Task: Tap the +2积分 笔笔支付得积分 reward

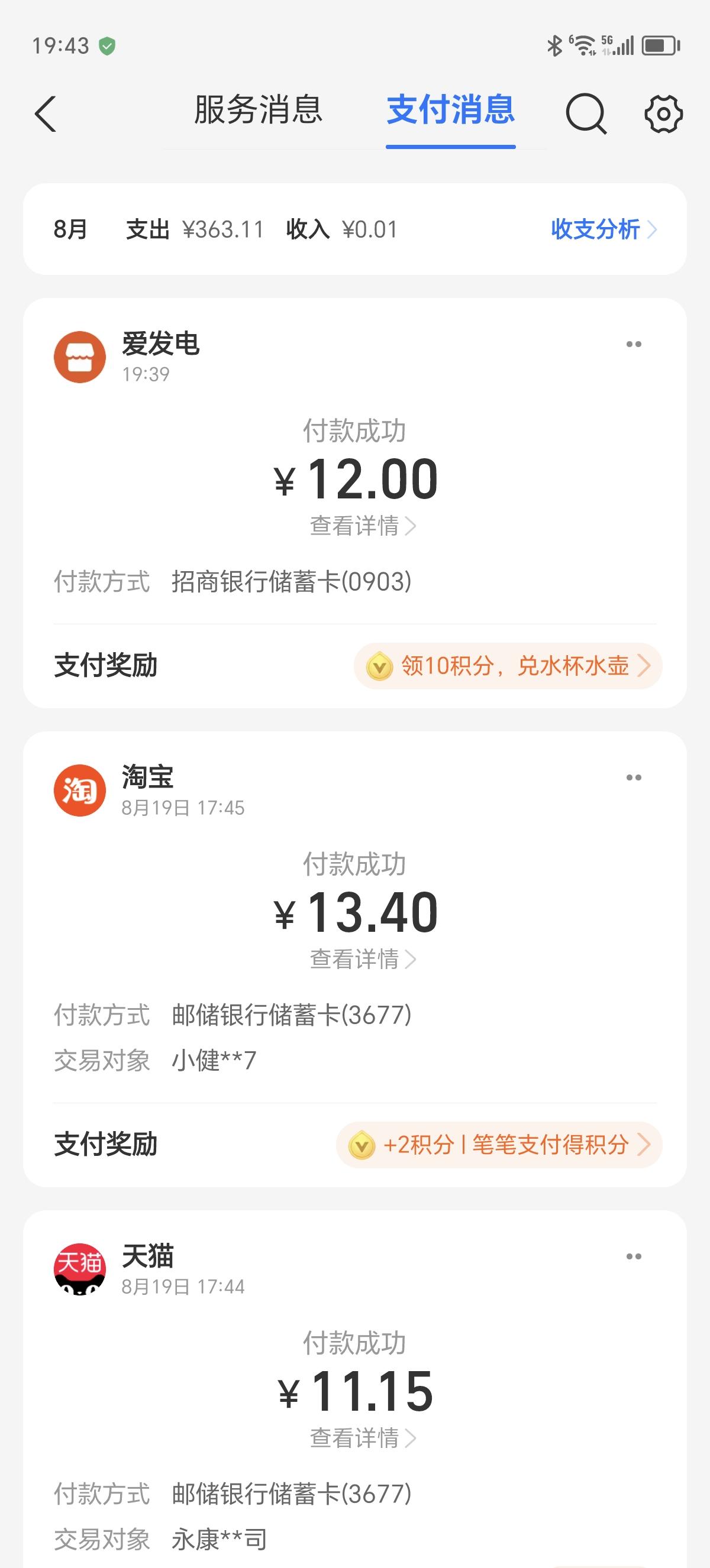Action: tap(499, 1145)
